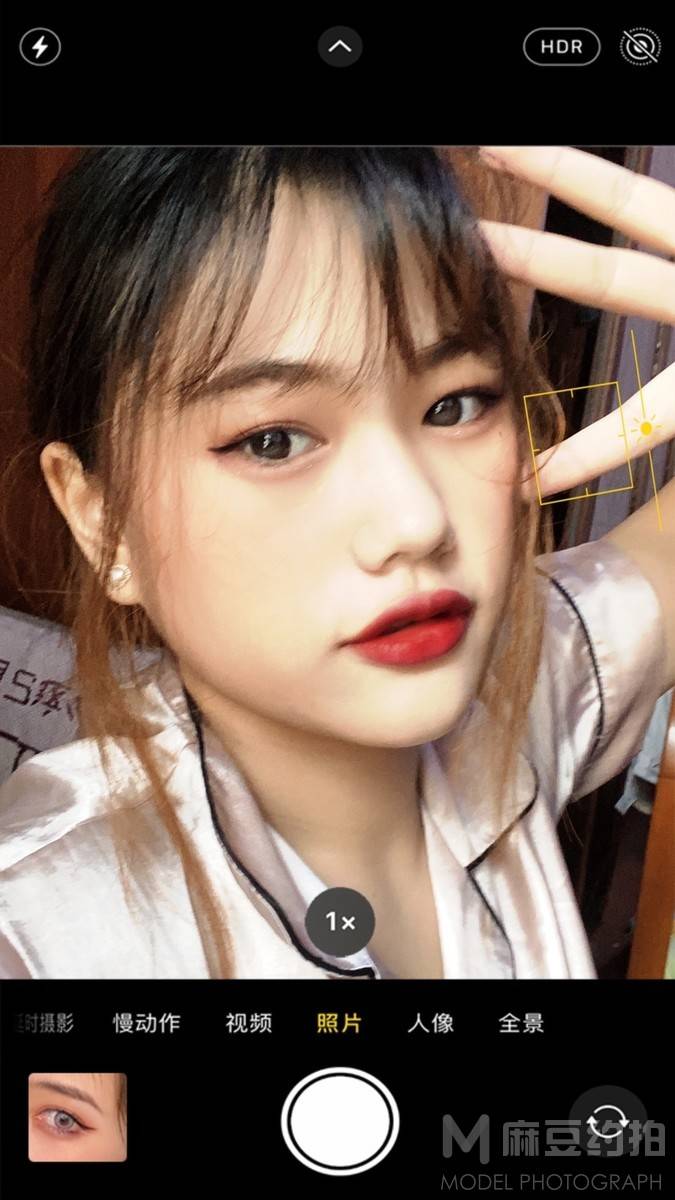The height and width of the screenshot is (1200, 675).
Task: Toggle the camera flash icon
Action: point(40,47)
